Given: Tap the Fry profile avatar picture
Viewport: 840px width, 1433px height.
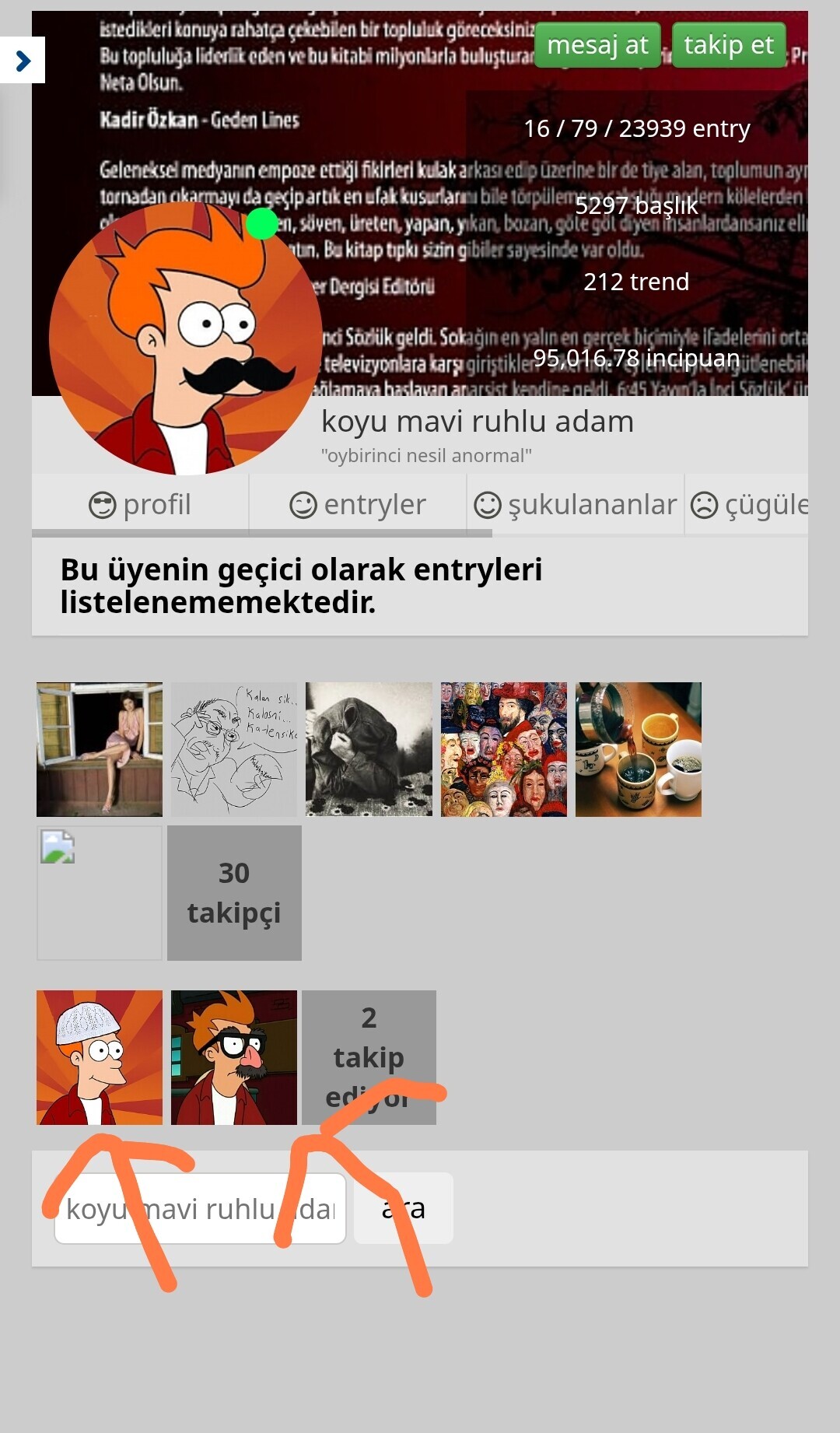Looking at the screenshot, I should coord(185,338).
